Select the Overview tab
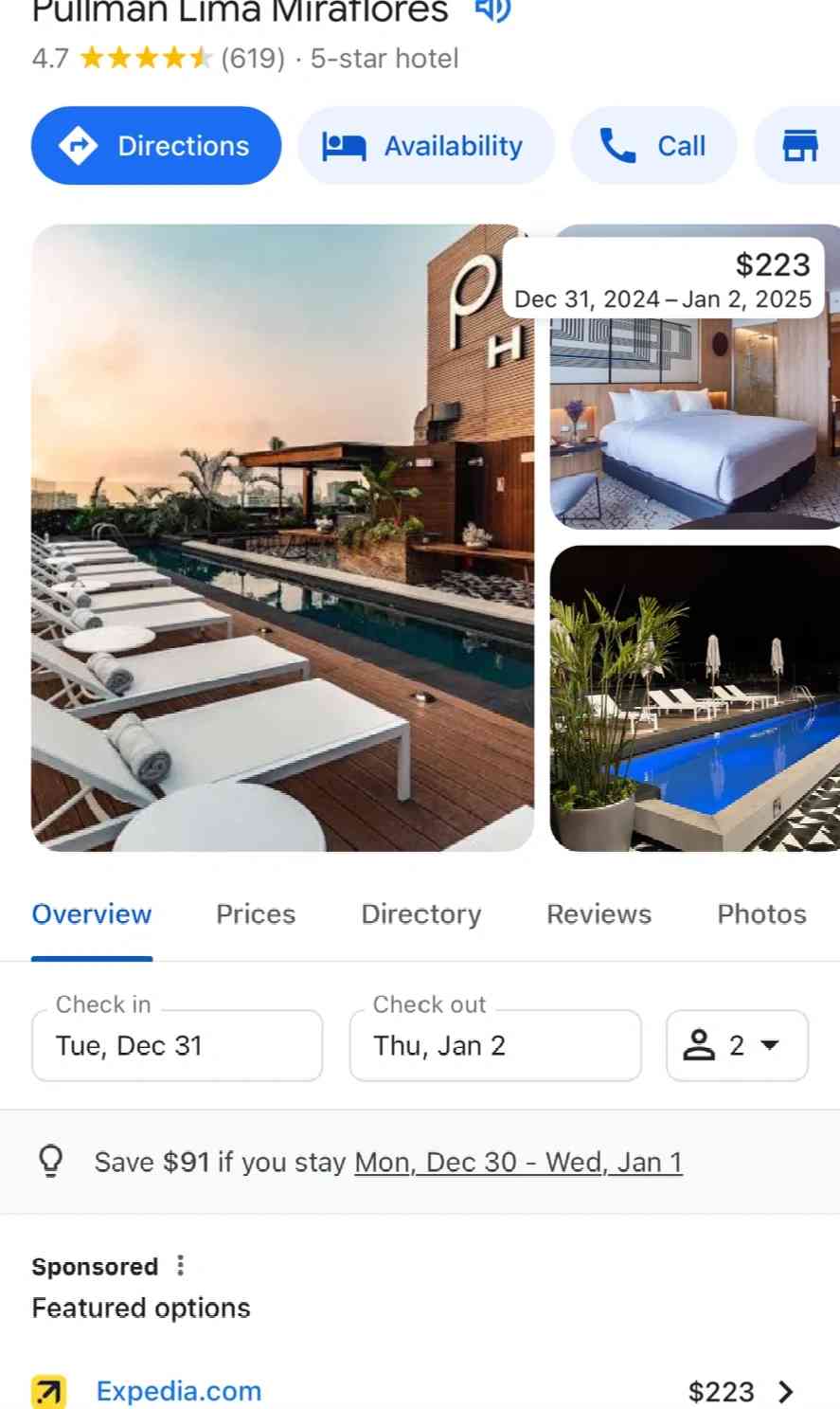 92,914
